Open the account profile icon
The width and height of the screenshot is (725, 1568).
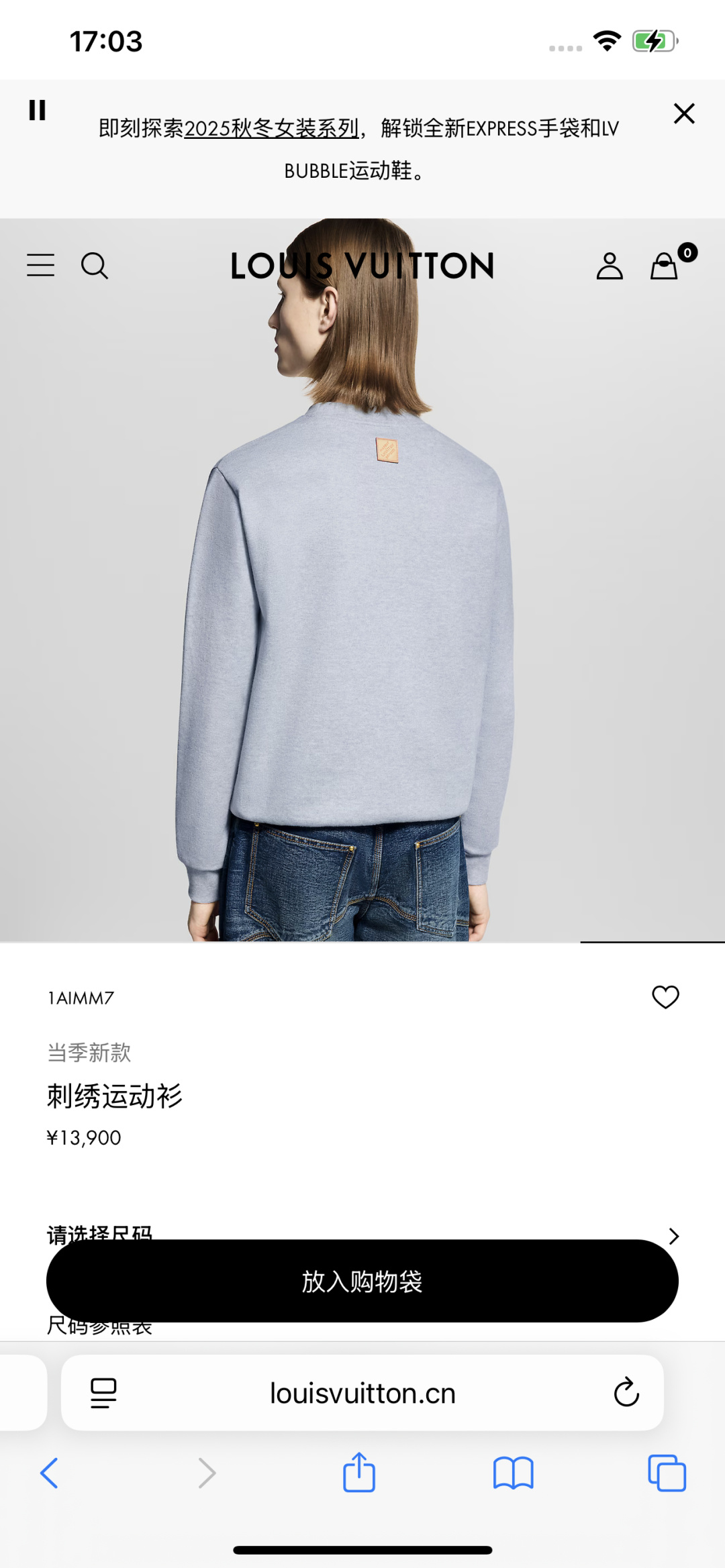point(609,266)
